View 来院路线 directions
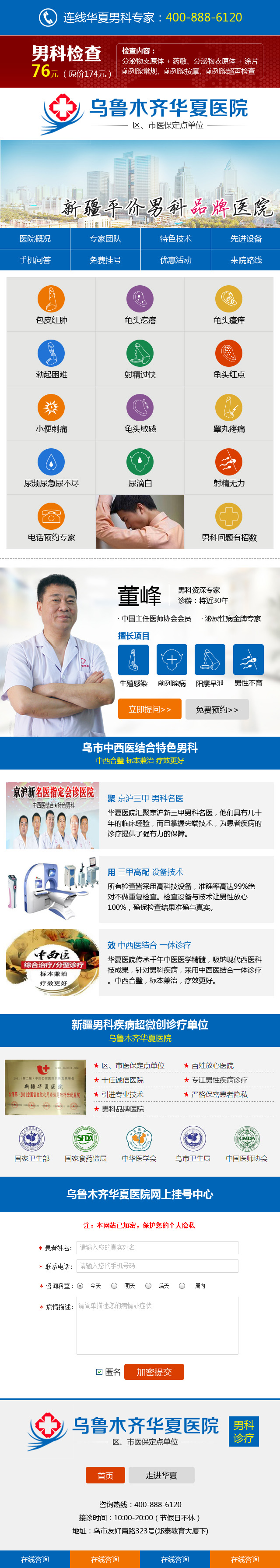The height and width of the screenshot is (1568, 280). [245, 260]
